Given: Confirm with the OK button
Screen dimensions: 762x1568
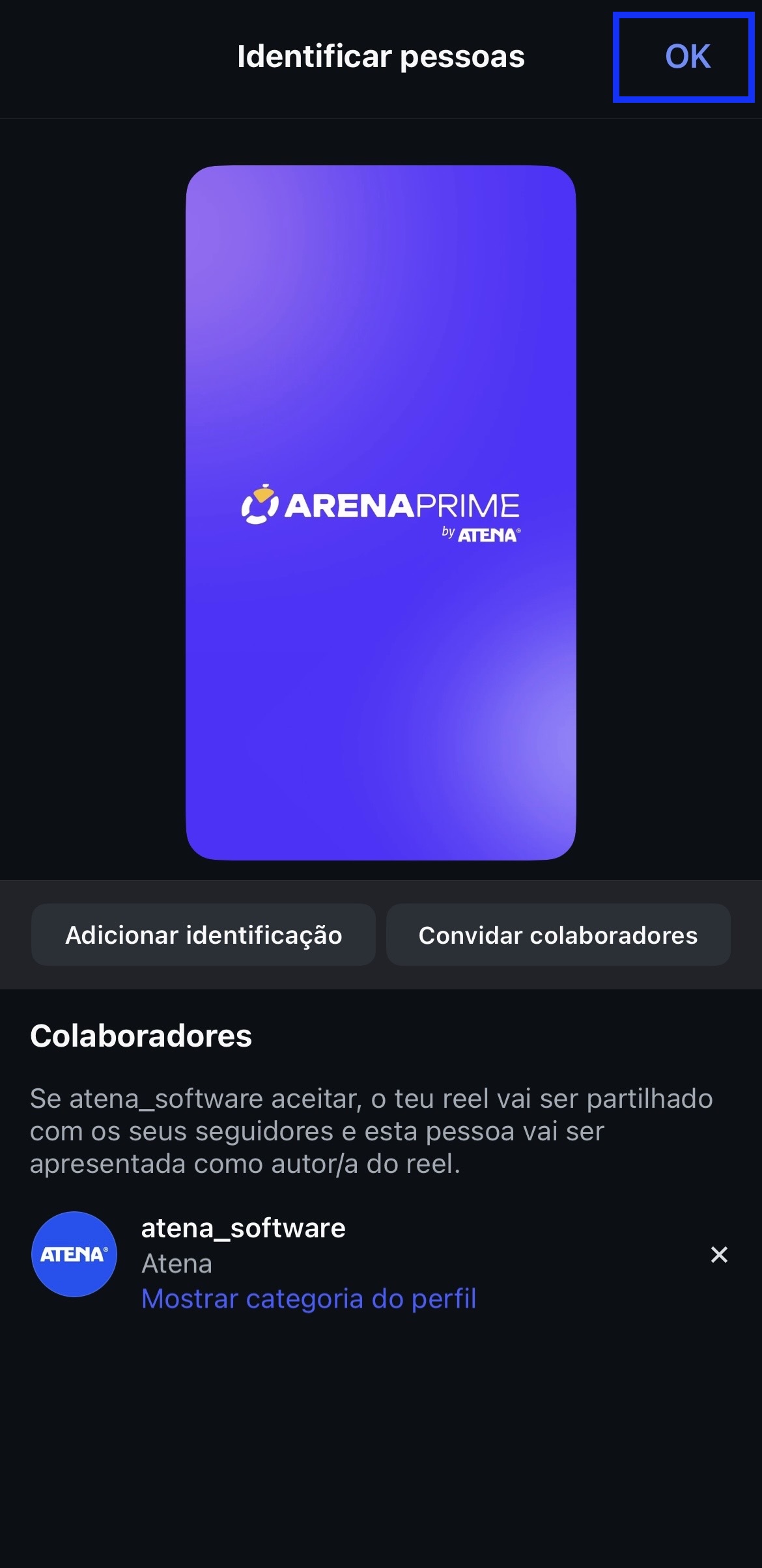Looking at the screenshot, I should click(x=686, y=57).
